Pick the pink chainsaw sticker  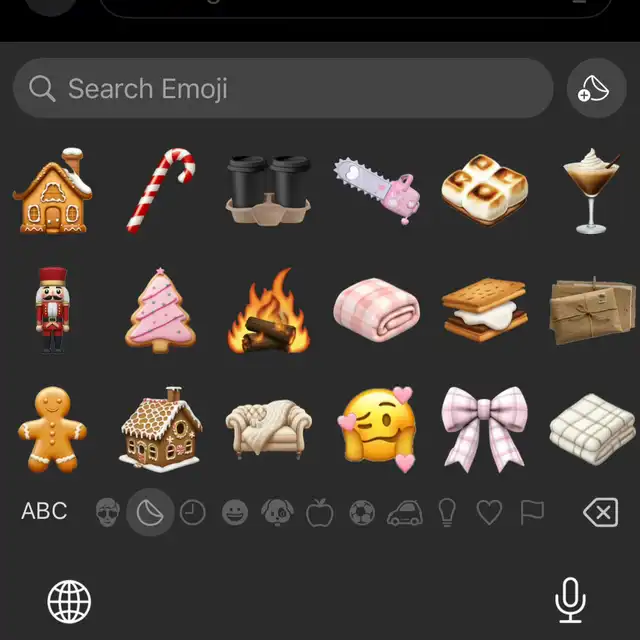pos(376,190)
